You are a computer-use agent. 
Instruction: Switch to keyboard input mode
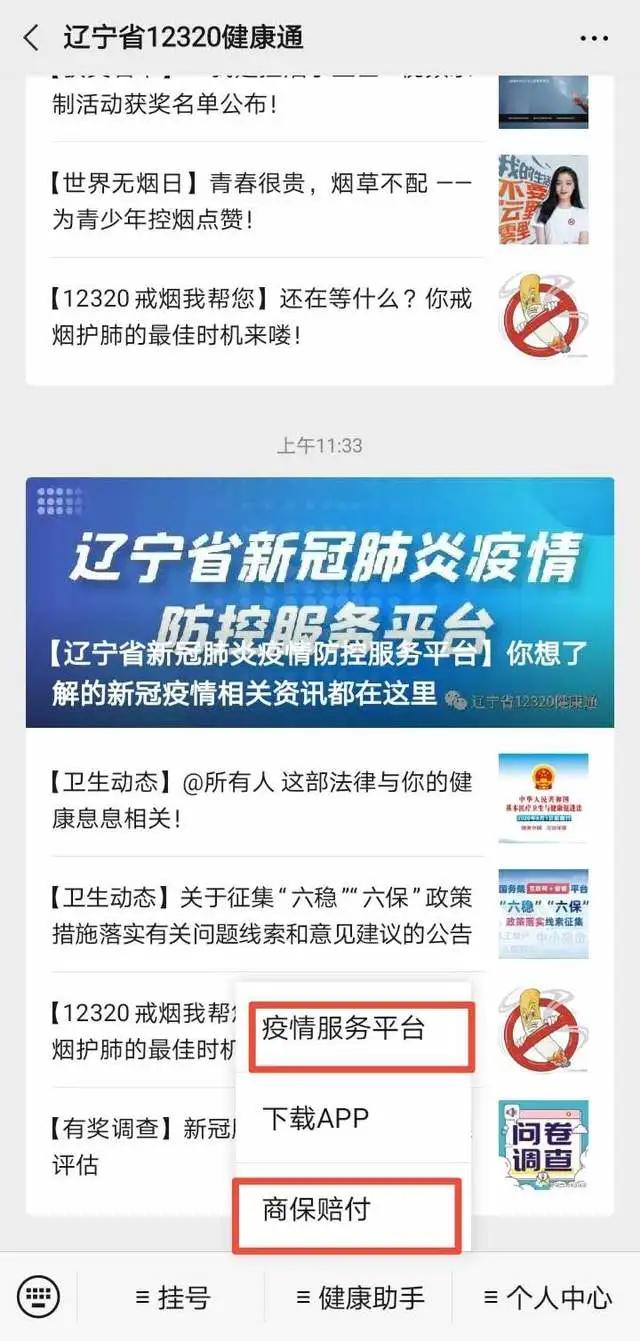tap(38, 1297)
